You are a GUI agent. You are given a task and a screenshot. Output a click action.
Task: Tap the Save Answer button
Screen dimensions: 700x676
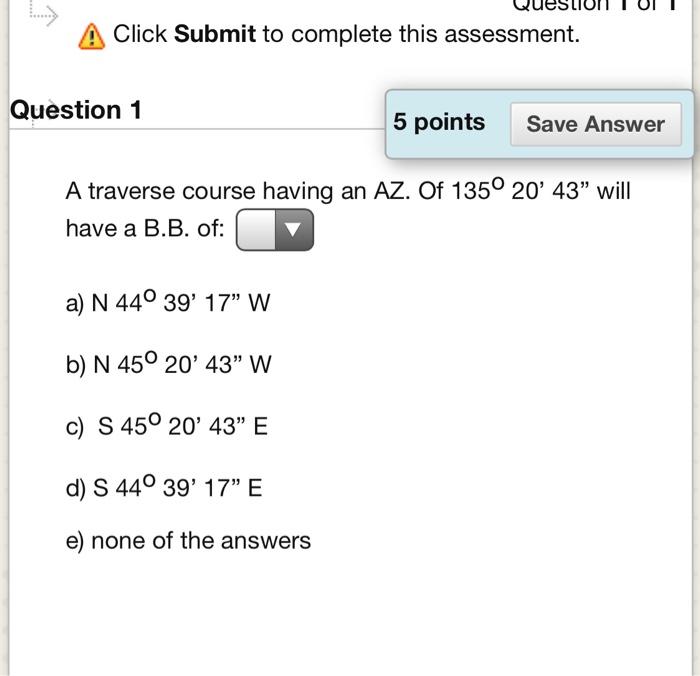595,124
